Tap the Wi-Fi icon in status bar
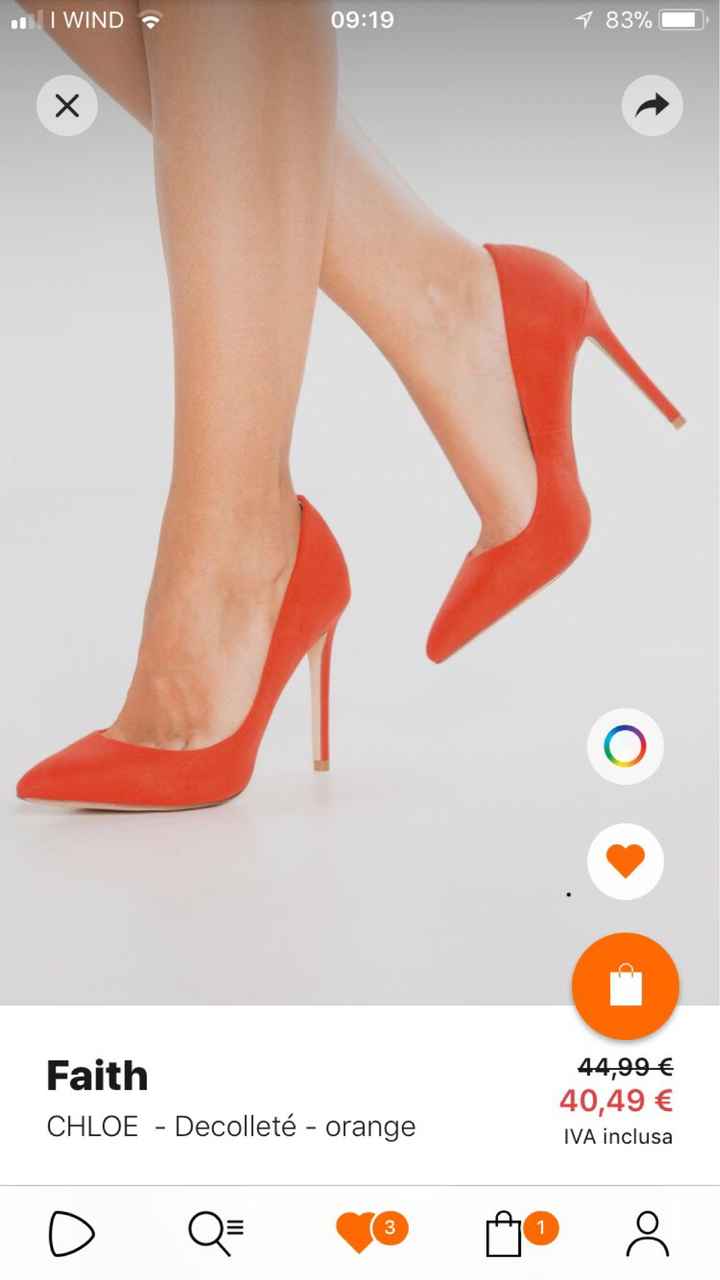This screenshot has height=1280, width=720. [150, 19]
